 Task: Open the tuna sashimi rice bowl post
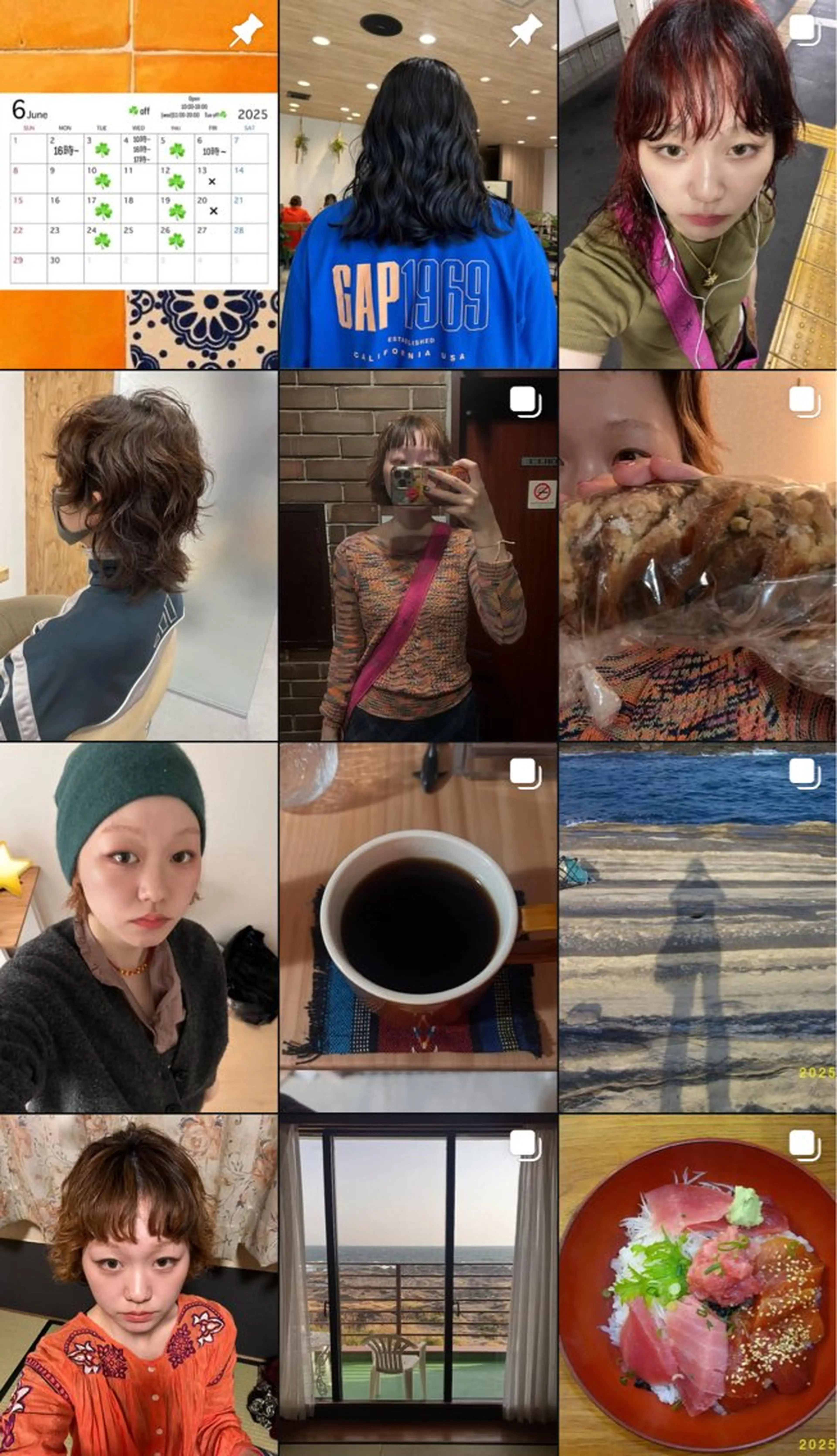click(697, 1285)
